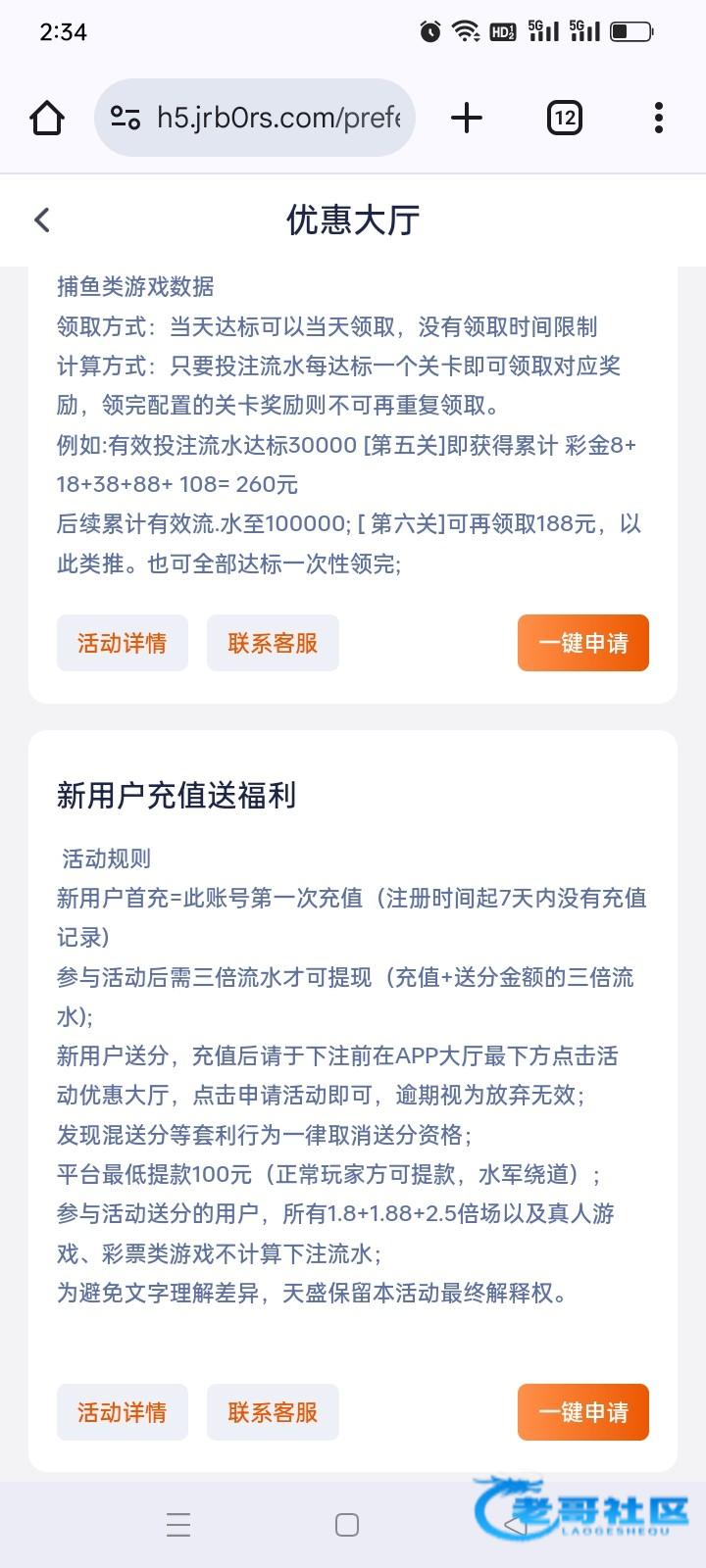This screenshot has height=1568, width=706.
Task: Open the browser overflow menu
Action: point(658,119)
